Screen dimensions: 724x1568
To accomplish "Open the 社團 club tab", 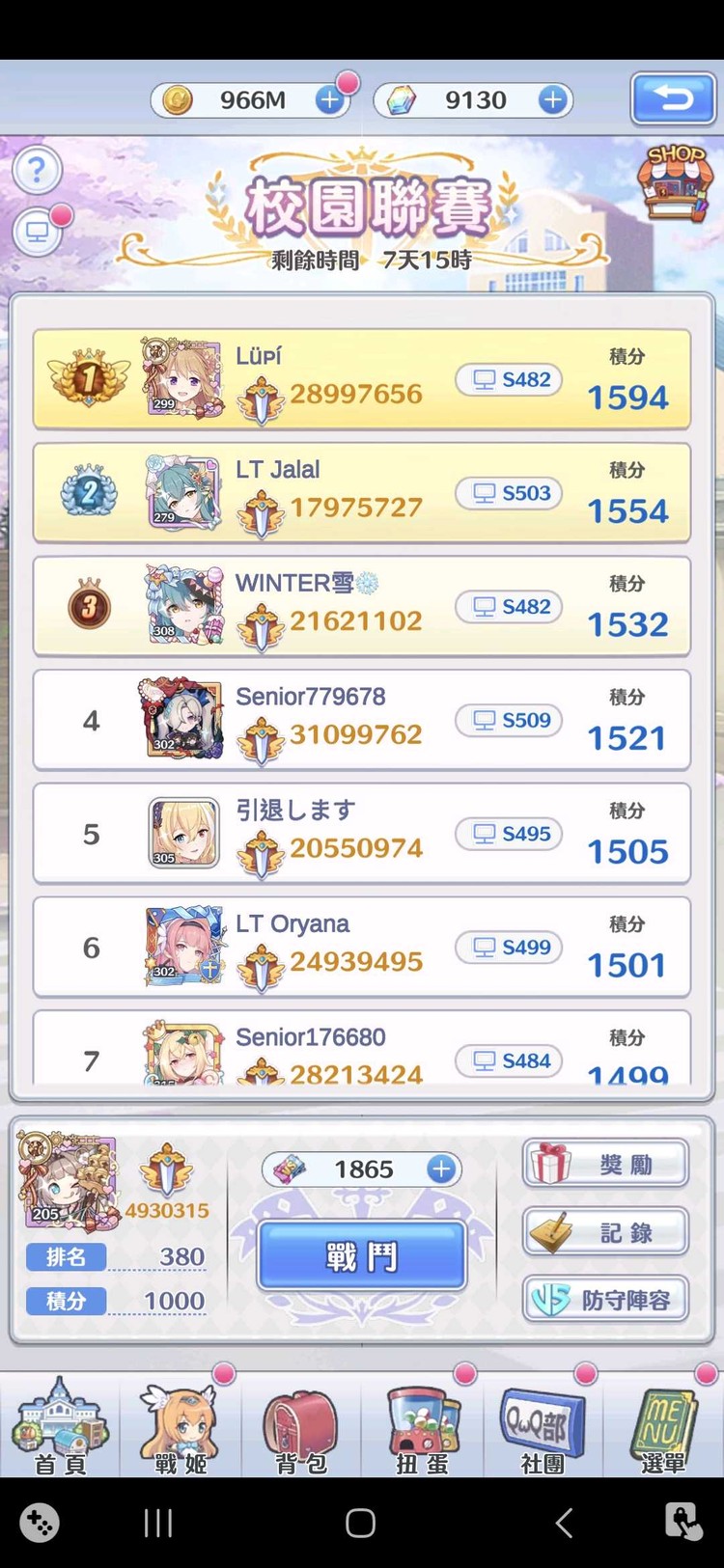I will pyautogui.click(x=543, y=1426).
